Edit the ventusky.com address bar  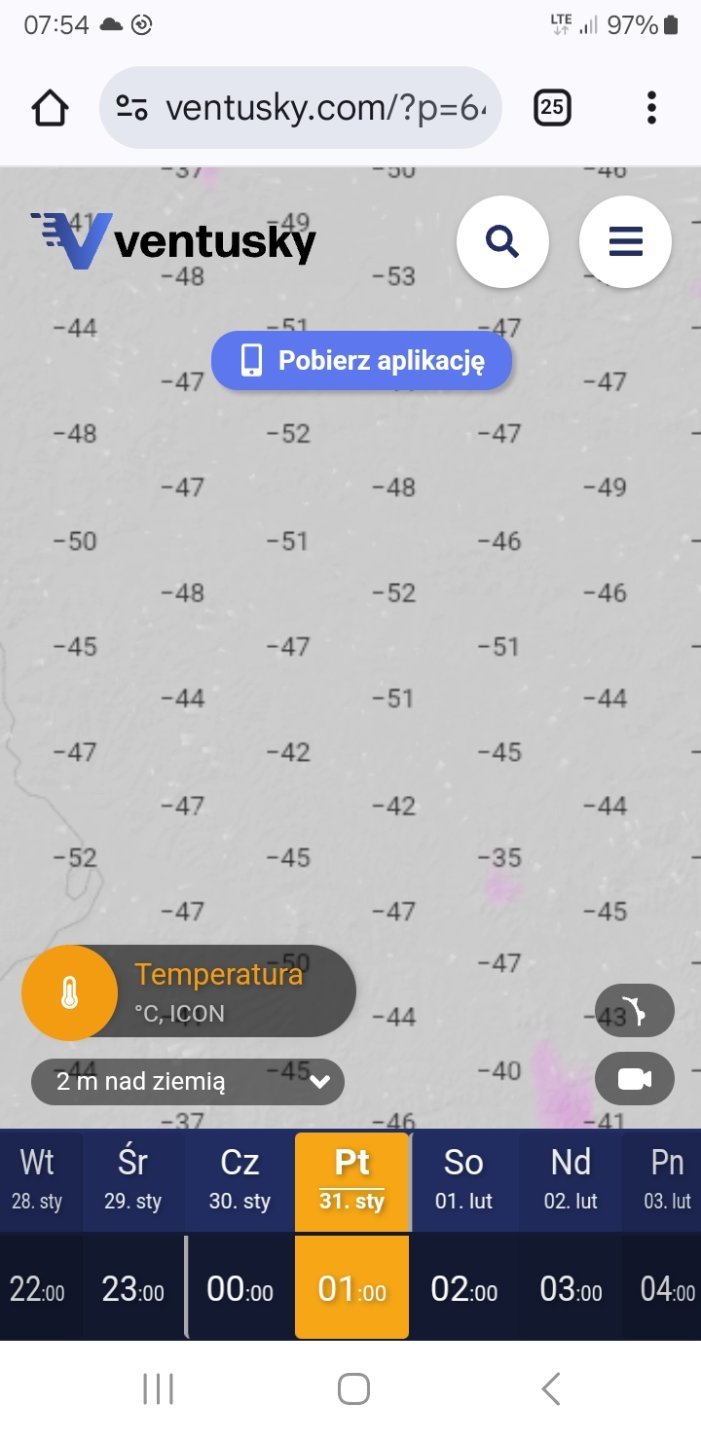coord(320,107)
